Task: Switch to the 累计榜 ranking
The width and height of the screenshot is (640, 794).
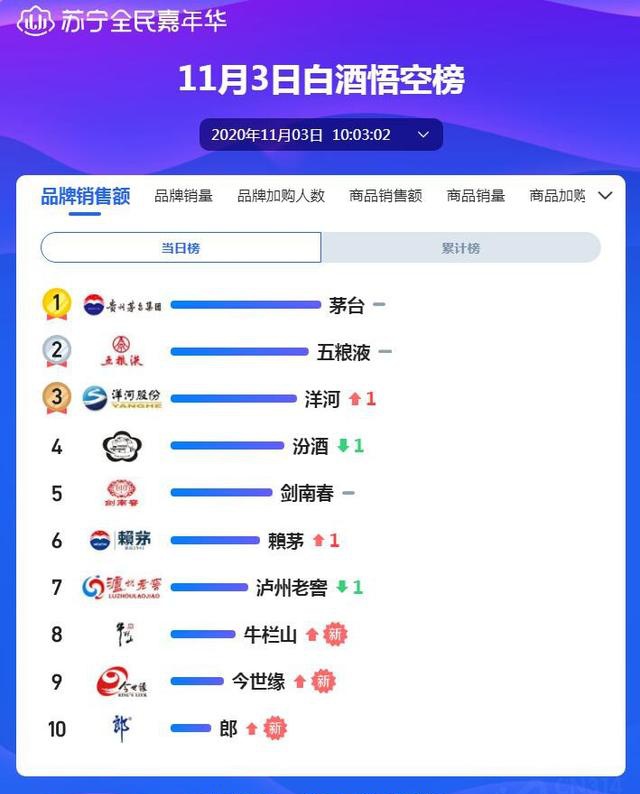Action: point(461,248)
